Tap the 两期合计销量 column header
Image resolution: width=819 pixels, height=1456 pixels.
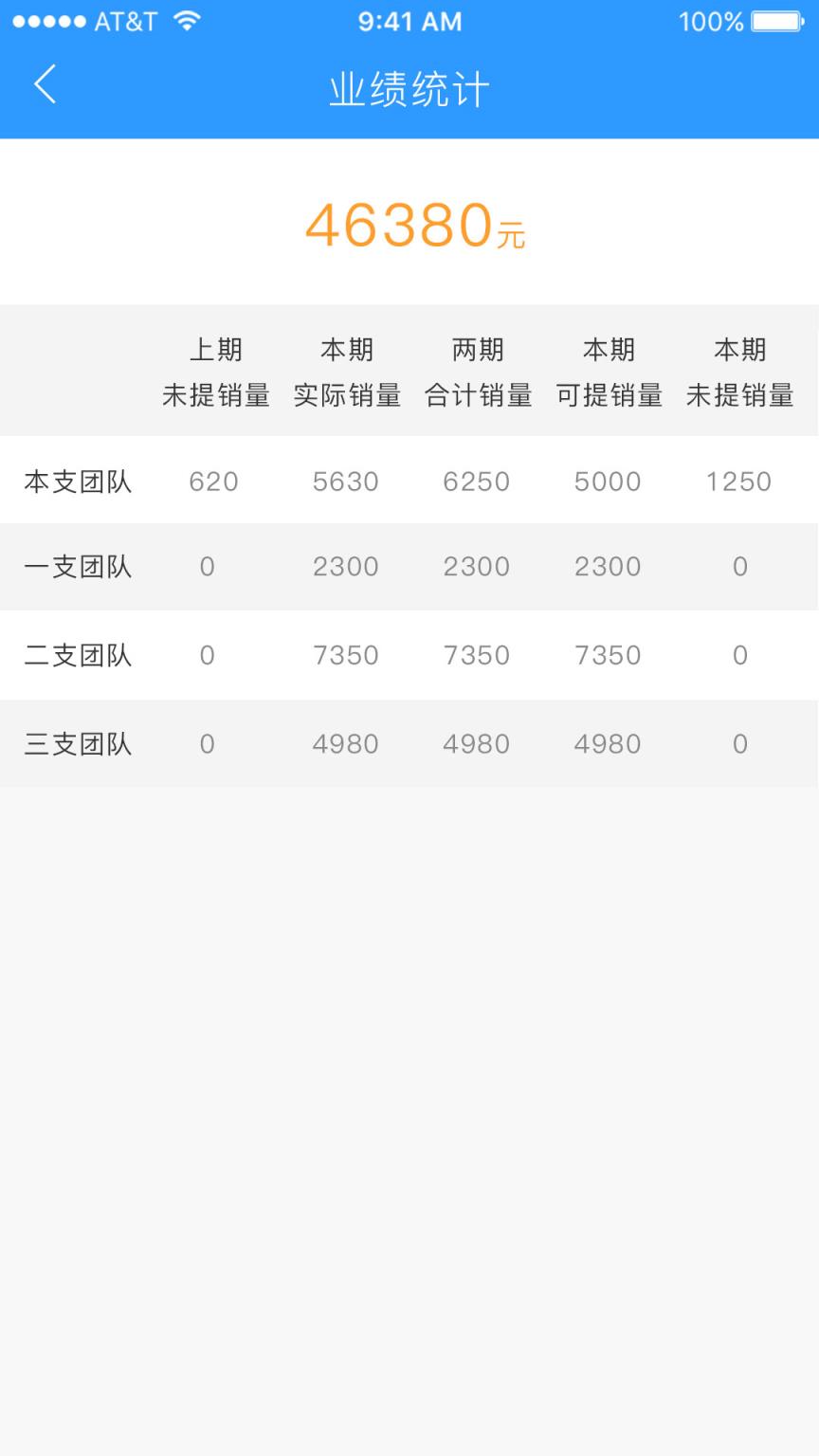(477, 372)
